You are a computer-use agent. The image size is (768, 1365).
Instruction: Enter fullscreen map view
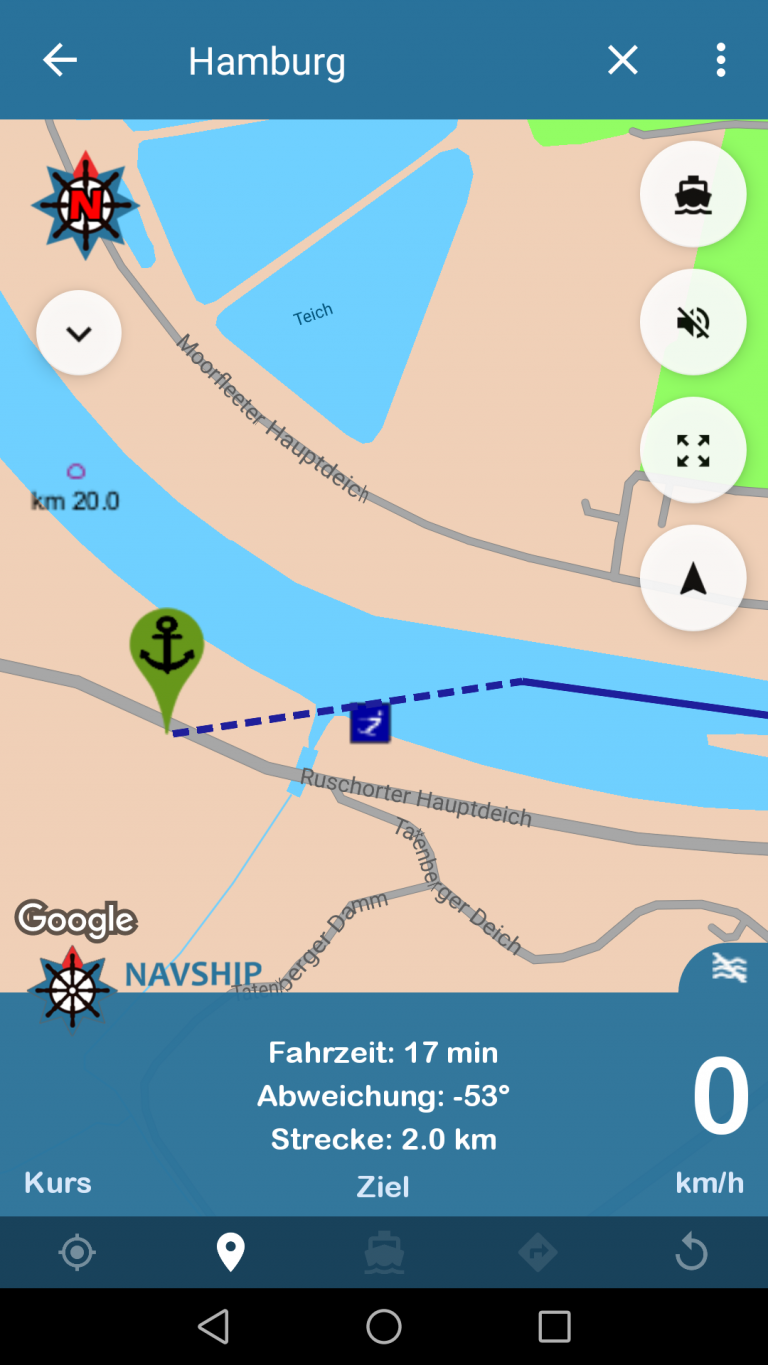[x=692, y=450]
